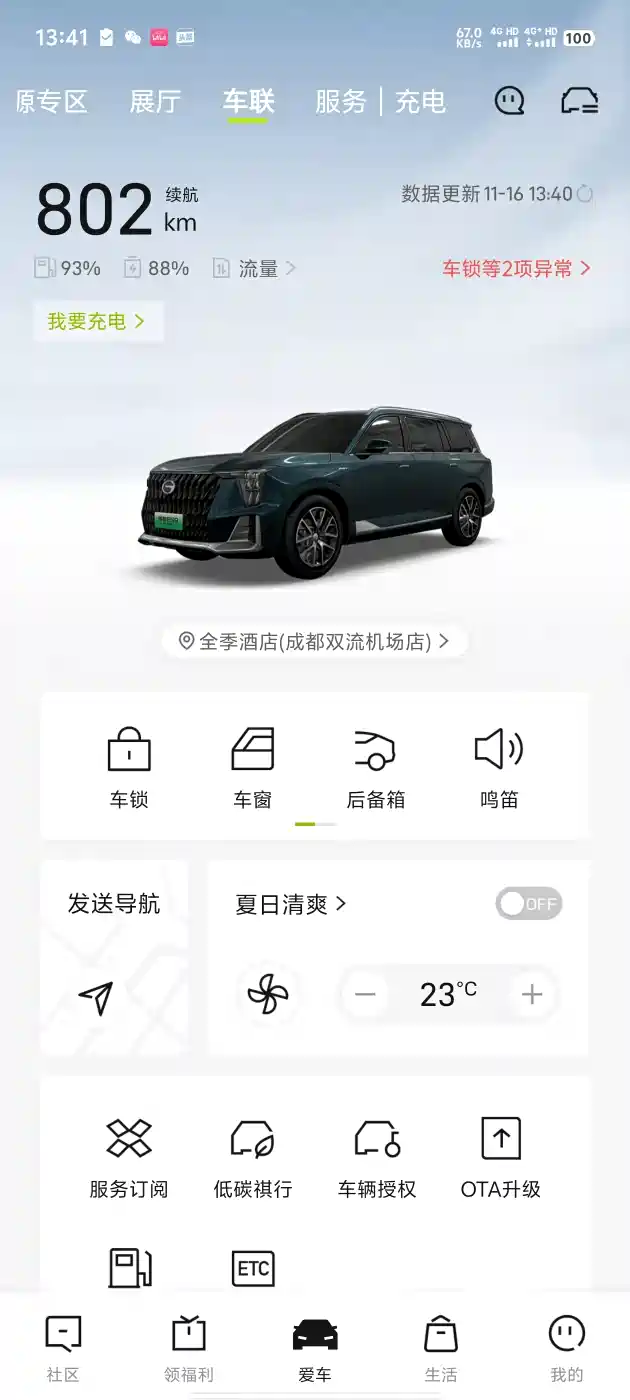Open the 发送导航 card

coord(114,957)
